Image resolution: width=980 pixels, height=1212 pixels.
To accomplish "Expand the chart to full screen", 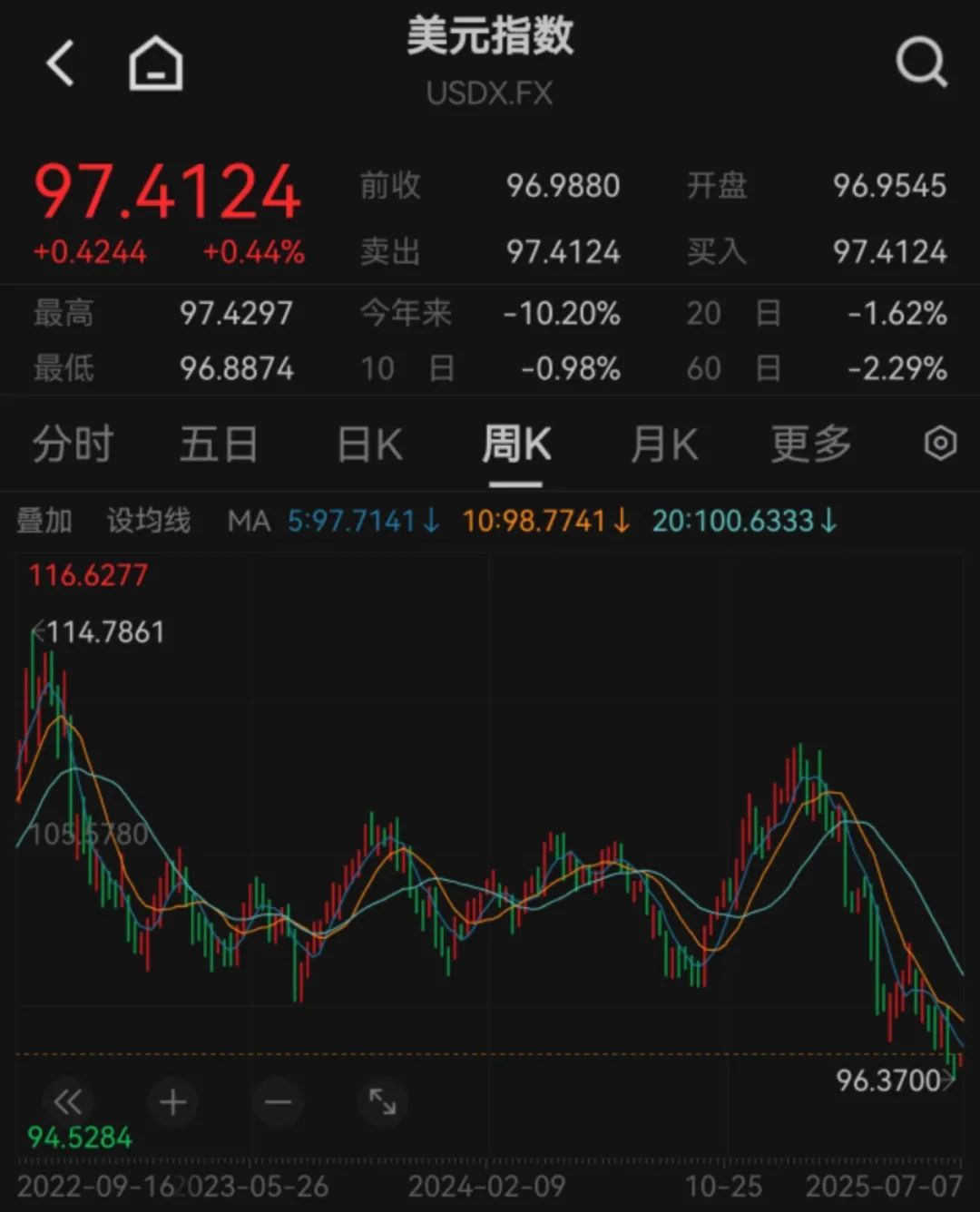I will click(382, 1102).
